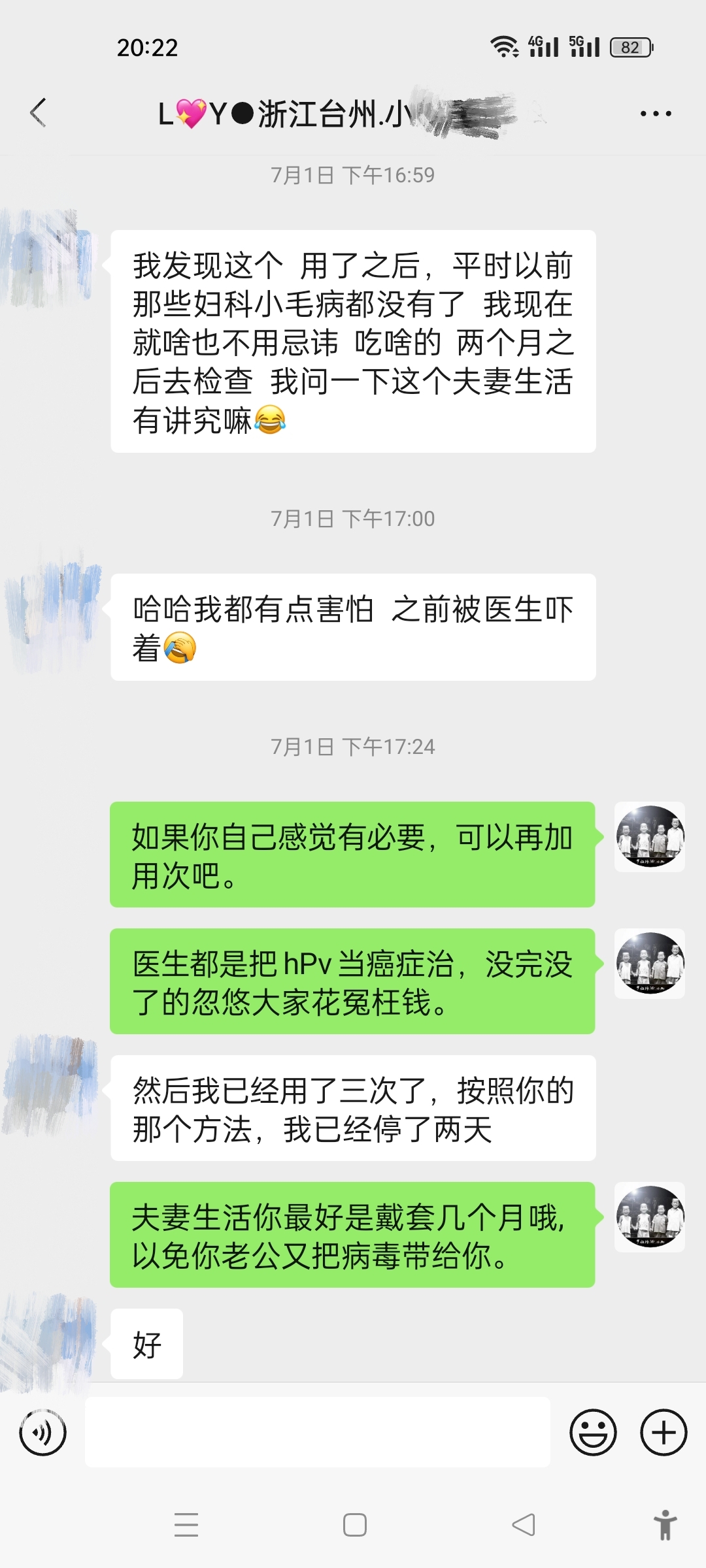706x1568 pixels.
Task: Open recent apps from navigation bar
Action: (x=187, y=1526)
